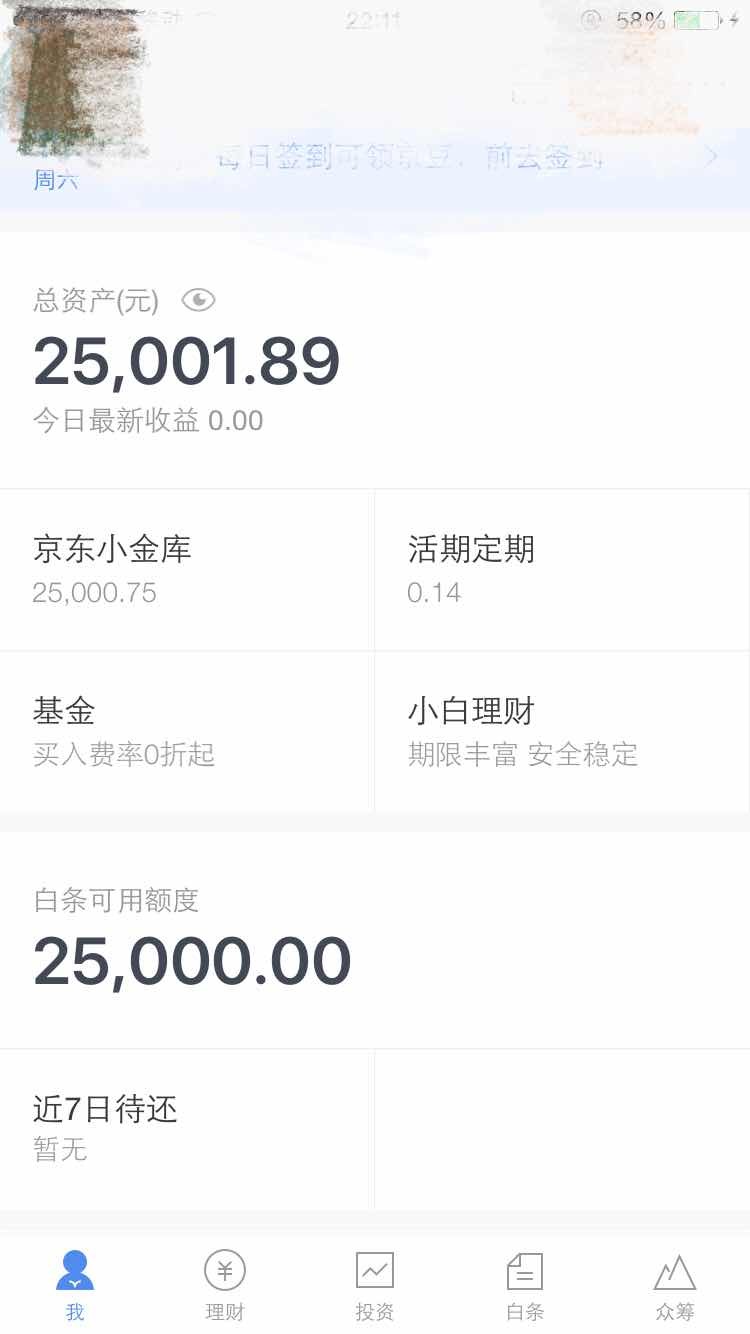Hide the asset balance using the visibility toggle
Image resolution: width=750 pixels, height=1334 pixels.
(x=198, y=300)
